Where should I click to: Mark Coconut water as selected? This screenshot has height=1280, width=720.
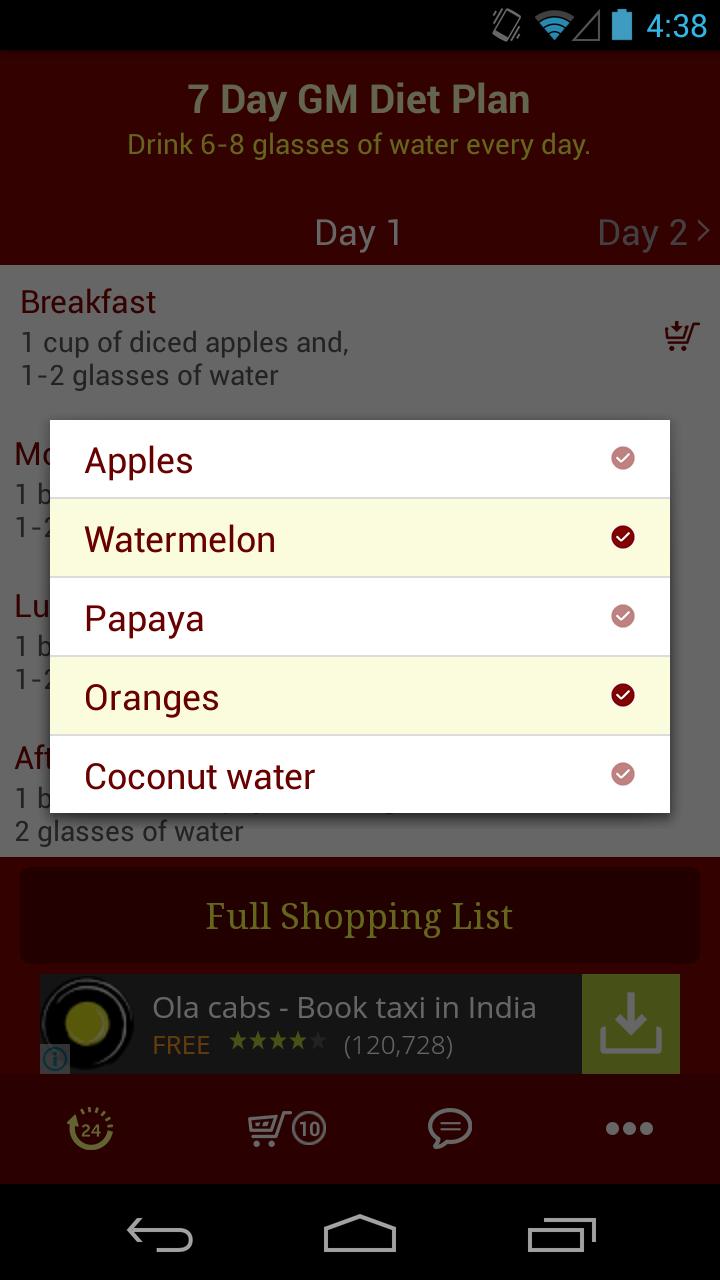(x=622, y=775)
